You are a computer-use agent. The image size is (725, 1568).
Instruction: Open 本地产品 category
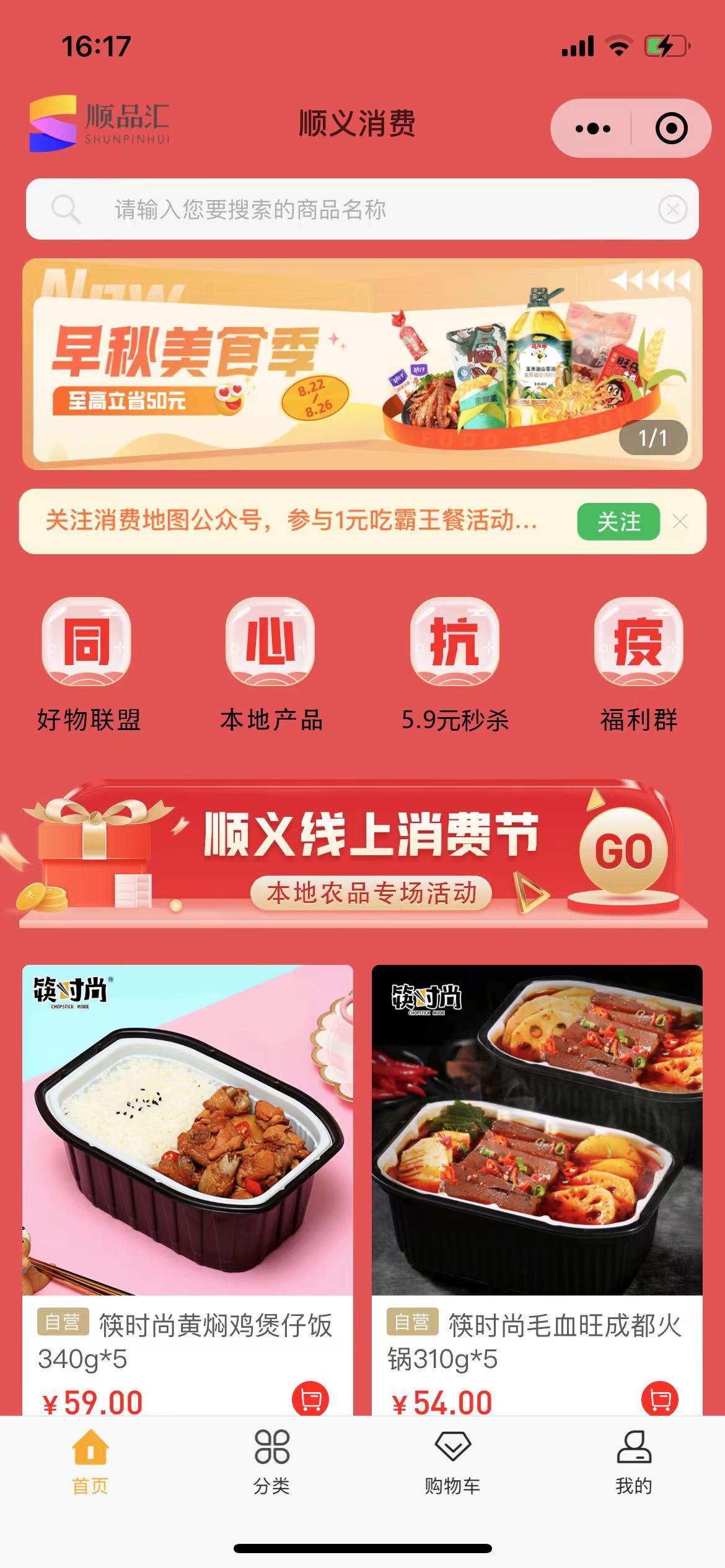(x=271, y=666)
